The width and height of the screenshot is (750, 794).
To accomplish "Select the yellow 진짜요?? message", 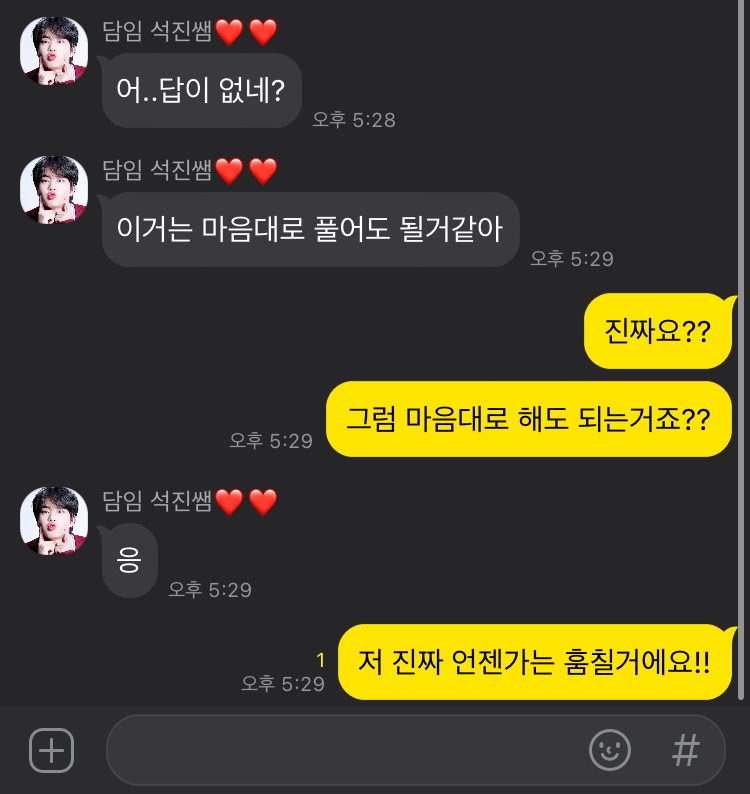I will coord(657,330).
